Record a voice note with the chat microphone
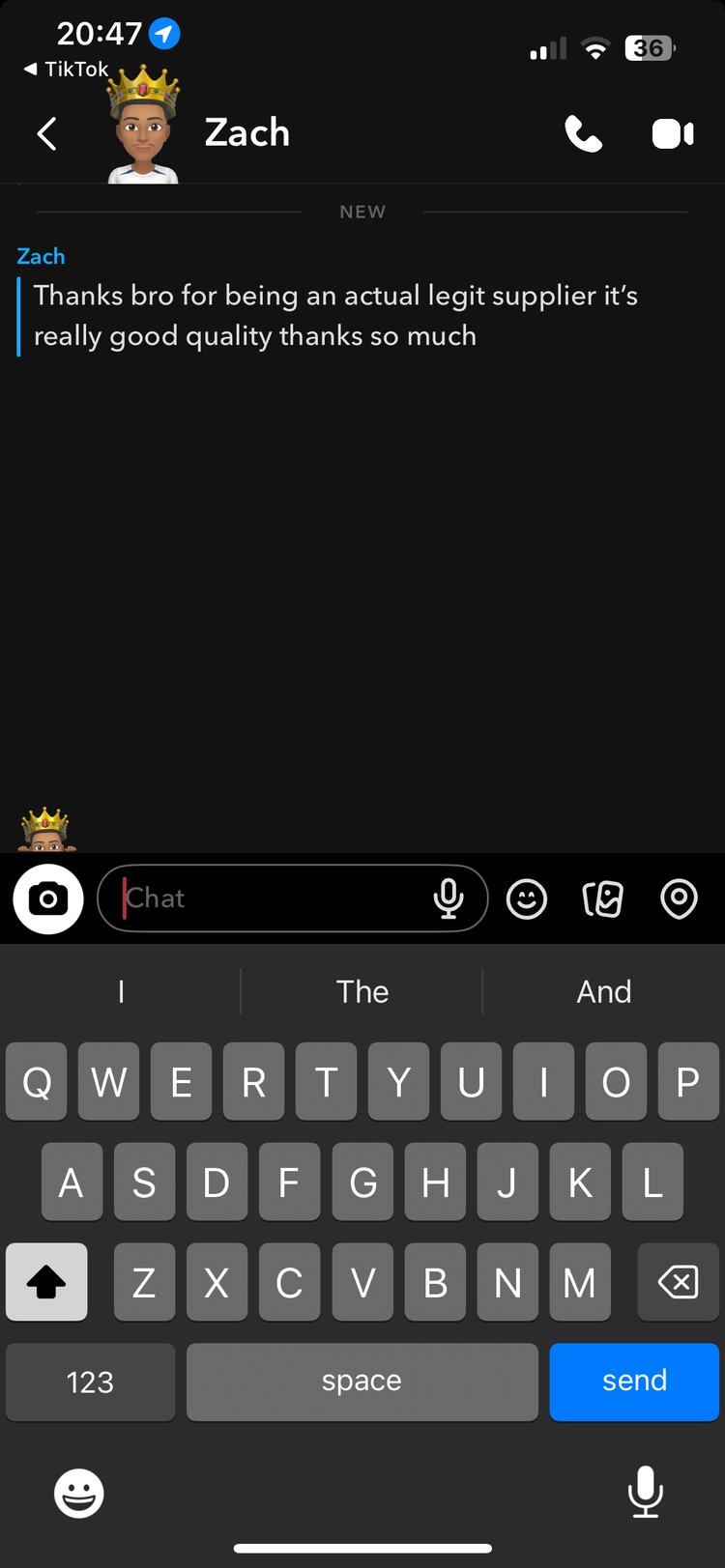Screen dimensions: 725x1568 [x=448, y=898]
